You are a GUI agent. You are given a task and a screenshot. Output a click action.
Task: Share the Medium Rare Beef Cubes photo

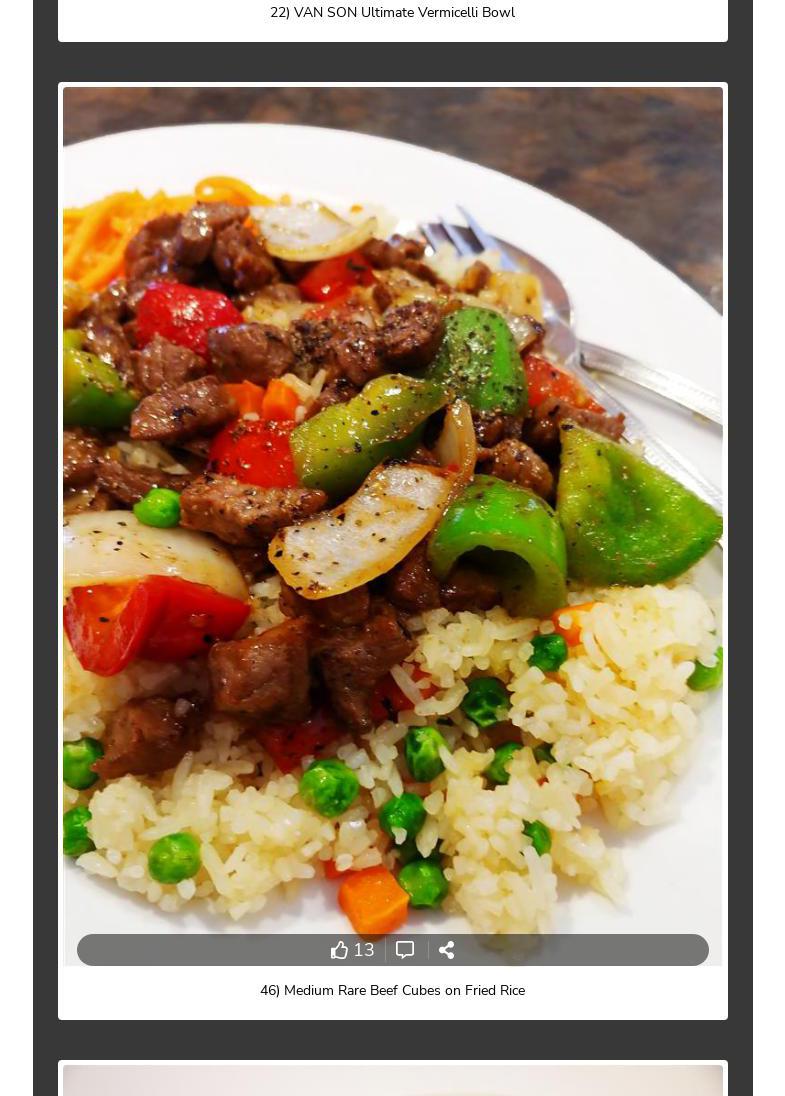[447, 950]
